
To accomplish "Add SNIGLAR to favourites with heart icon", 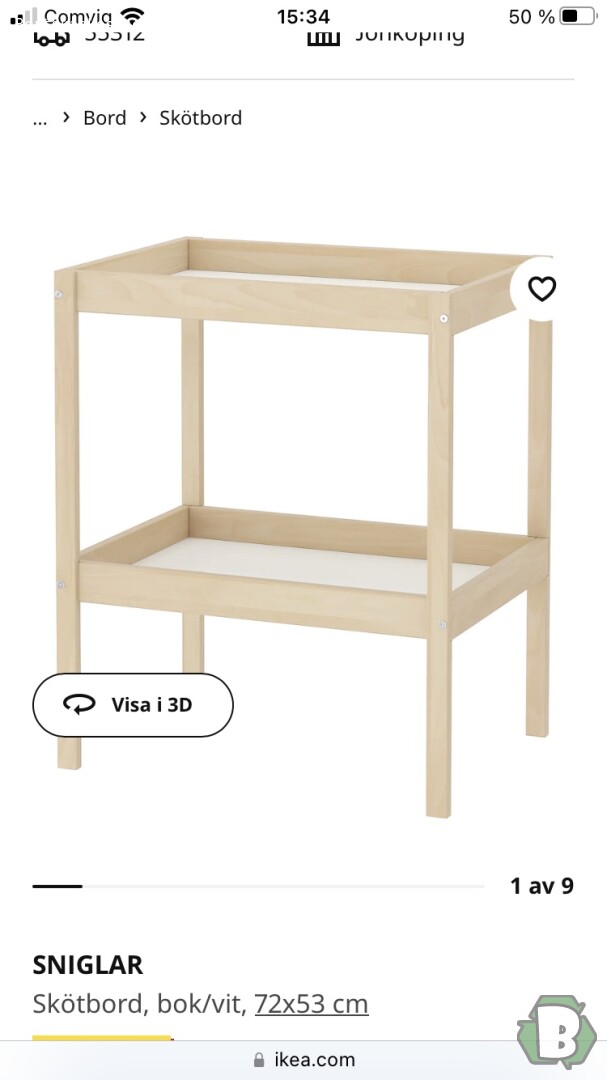I will [x=542, y=289].
